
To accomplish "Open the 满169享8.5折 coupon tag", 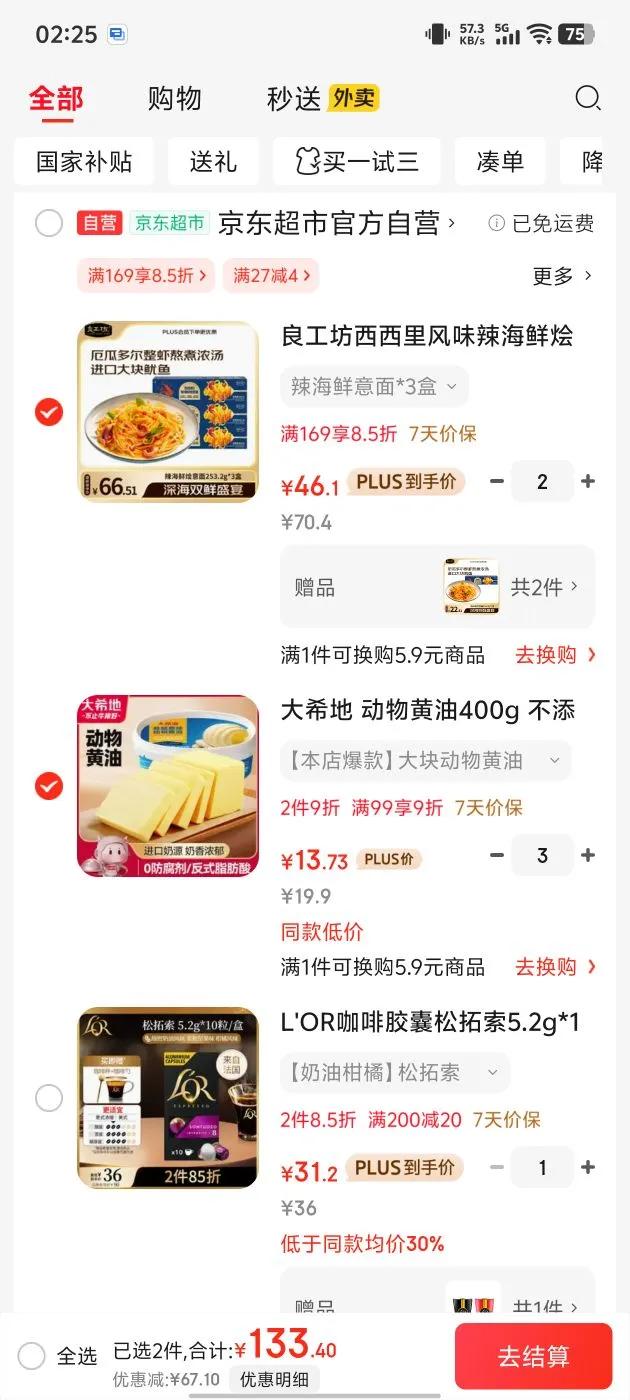I will (x=147, y=275).
